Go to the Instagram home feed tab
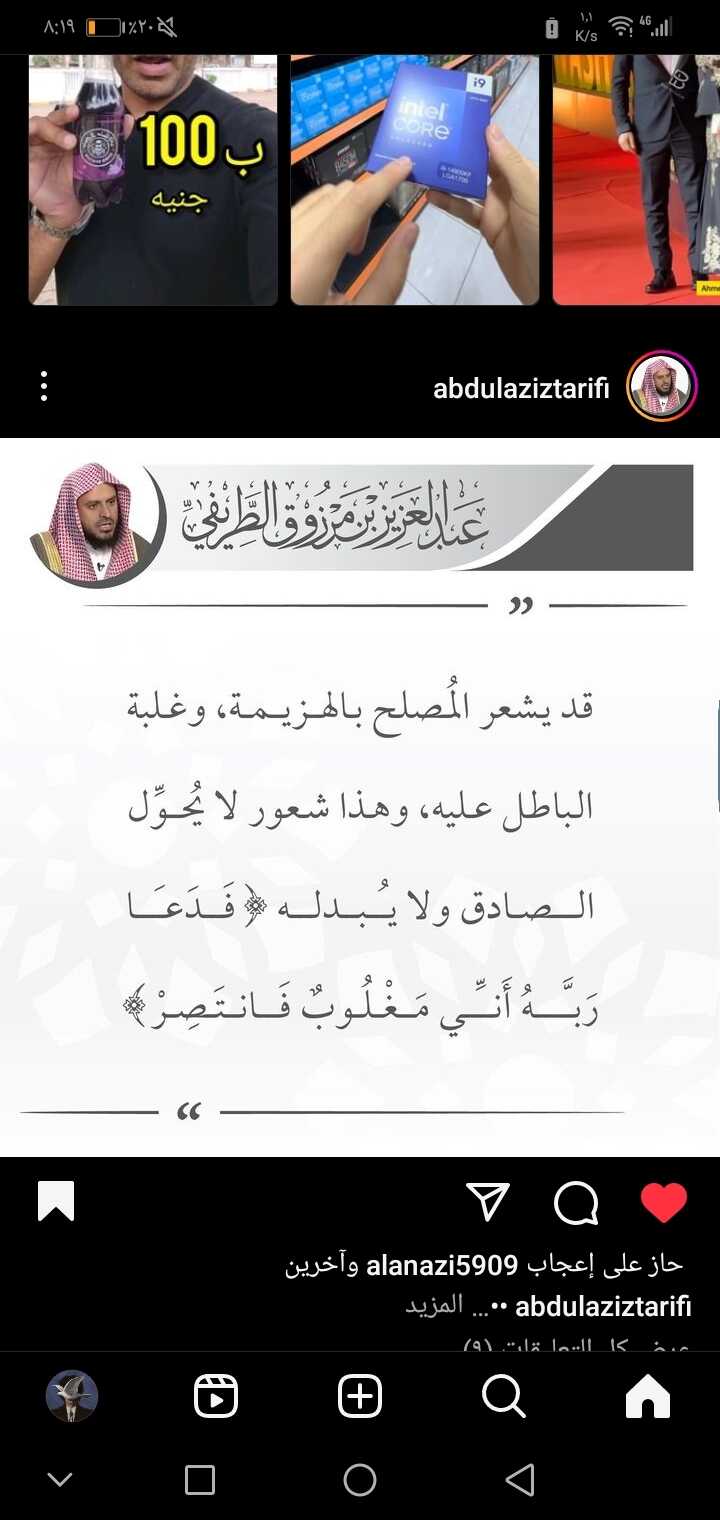720x1520 pixels. 647,1396
